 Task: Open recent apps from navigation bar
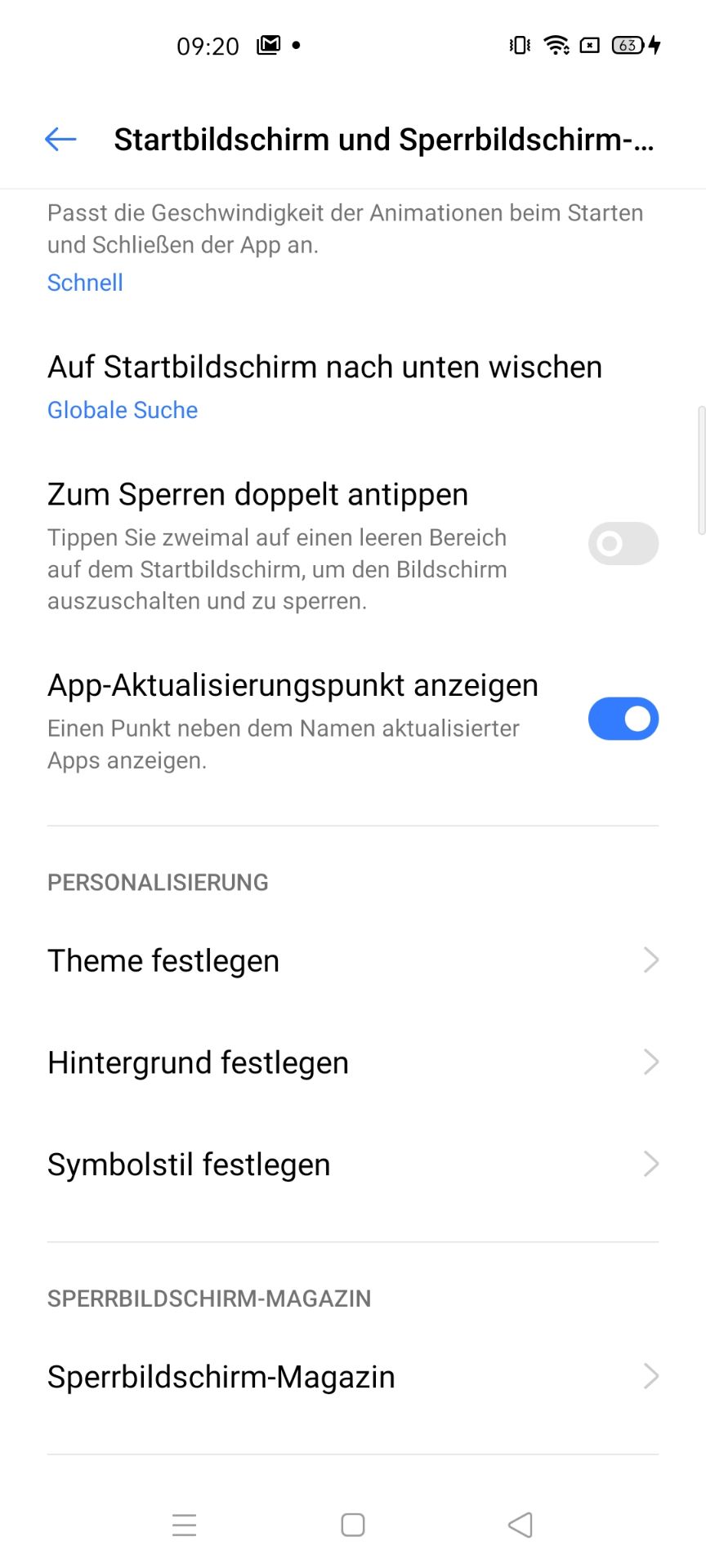(x=185, y=1525)
